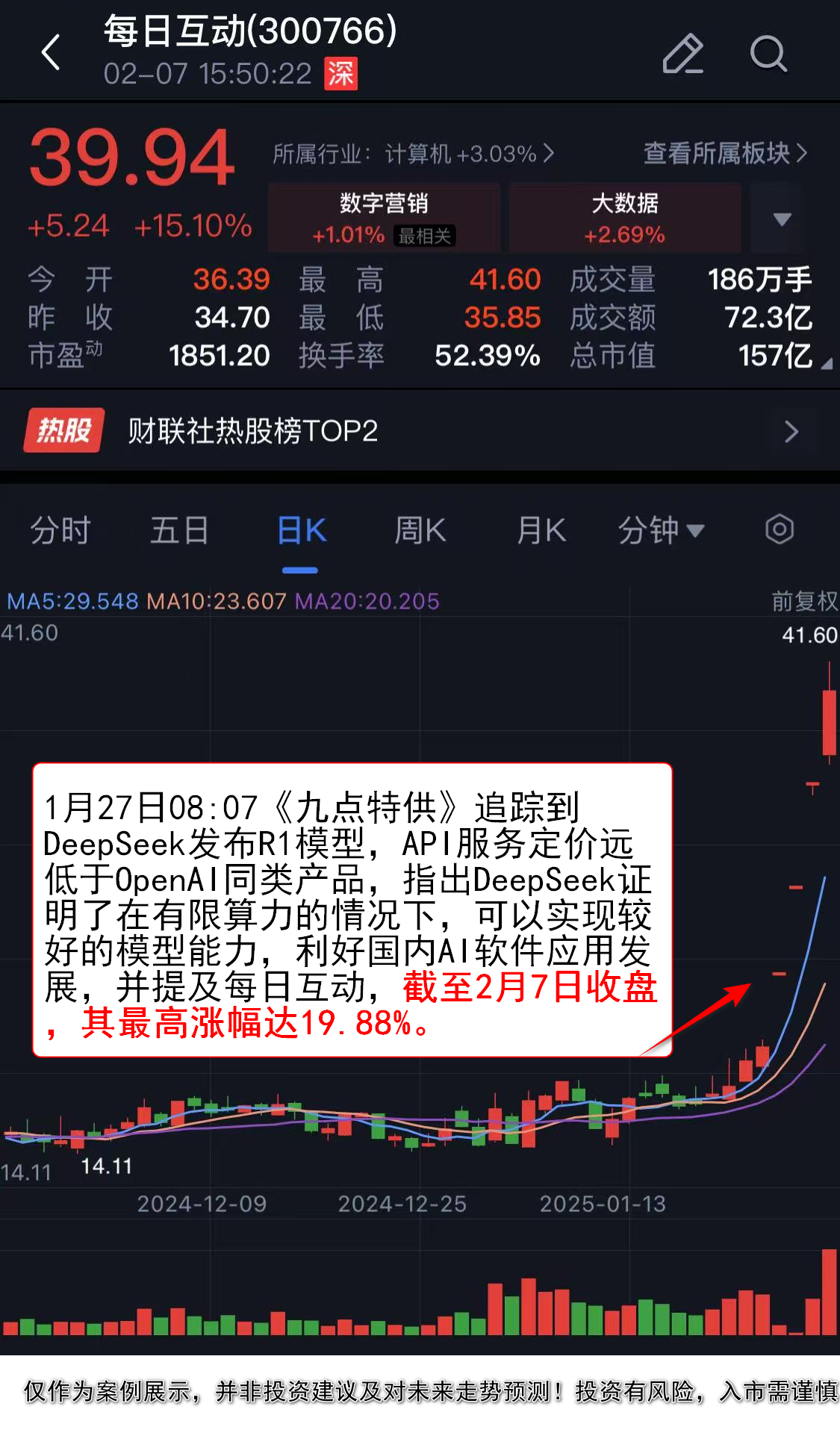Open the 财联社热股榜TOP2 row

pos(420,431)
